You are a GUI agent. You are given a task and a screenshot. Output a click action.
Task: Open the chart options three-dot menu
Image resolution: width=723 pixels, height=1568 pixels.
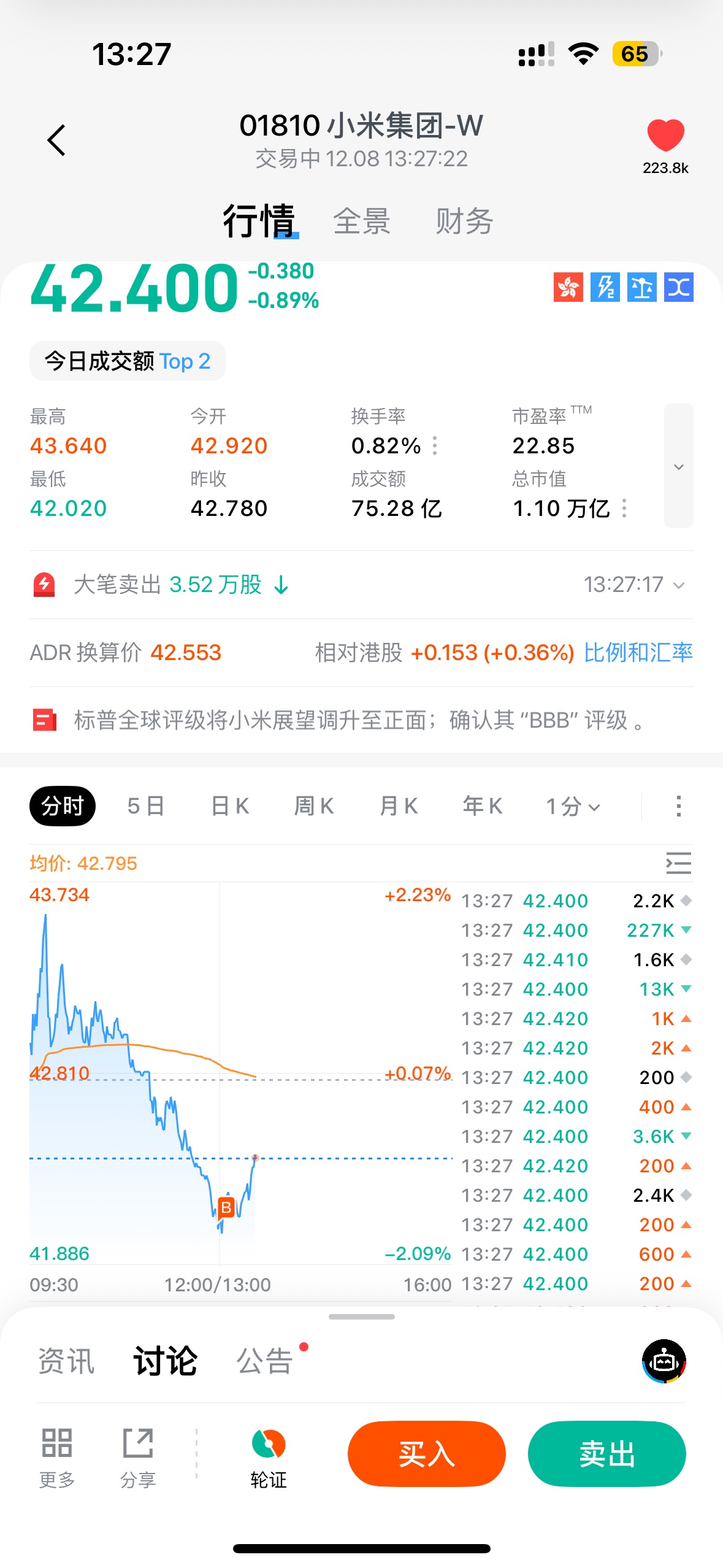point(678,806)
